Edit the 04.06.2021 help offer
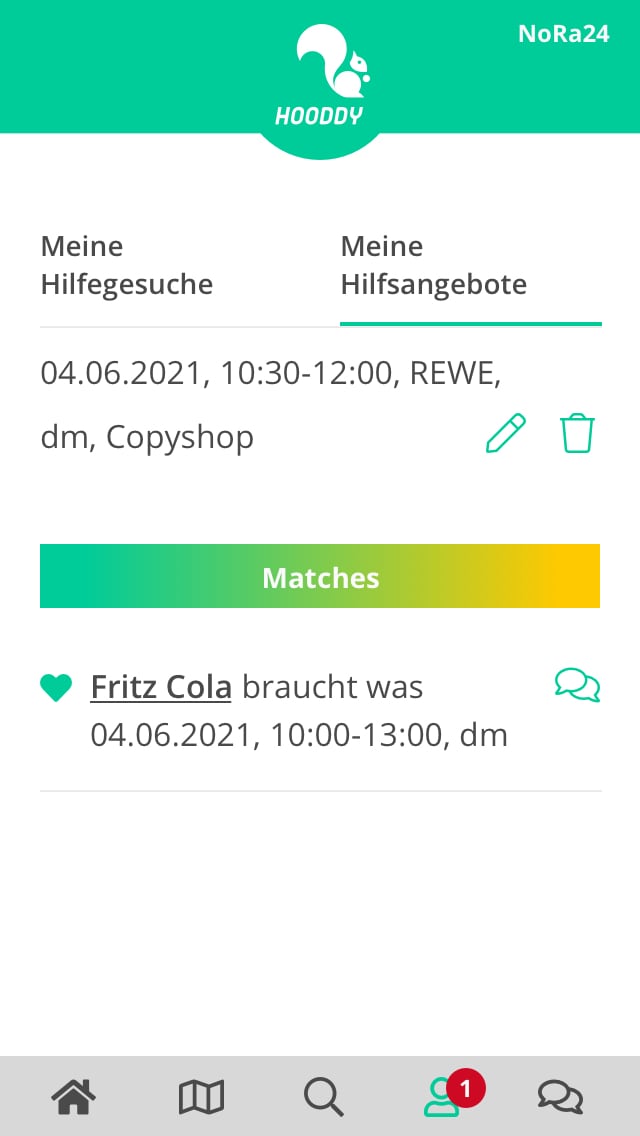640x1136 pixels. tap(506, 435)
